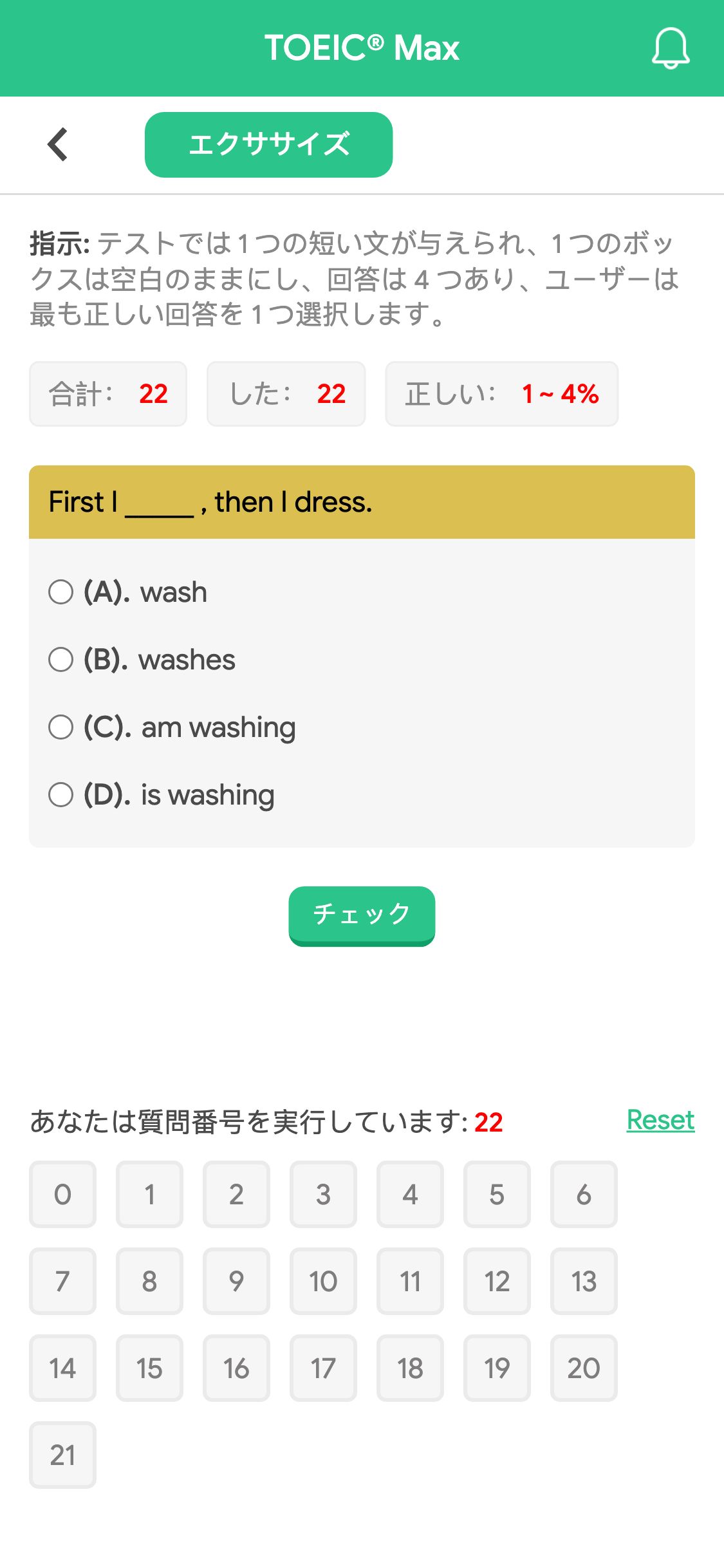Tap the チェック button to check answer
The width and height of the screenshot is (724, 1568).
pos(362,915)
